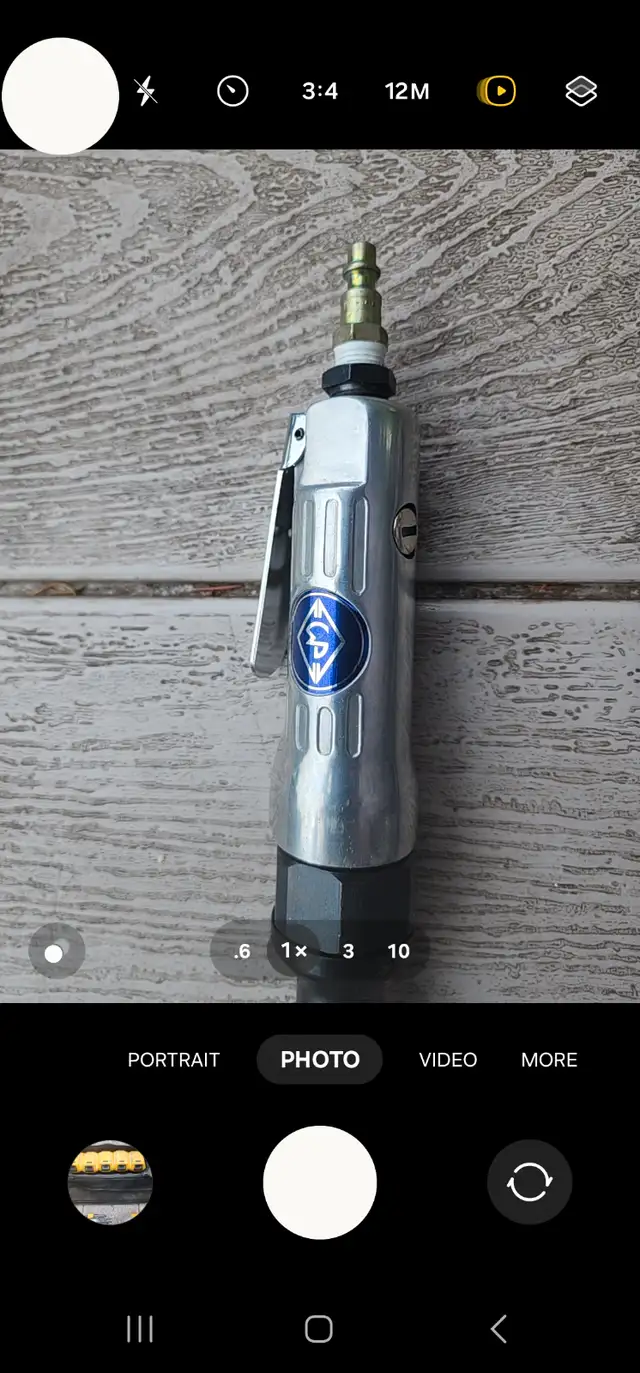The image size is (640, 1373).
Task: Select the 3 zoom level
Action: 348,951
